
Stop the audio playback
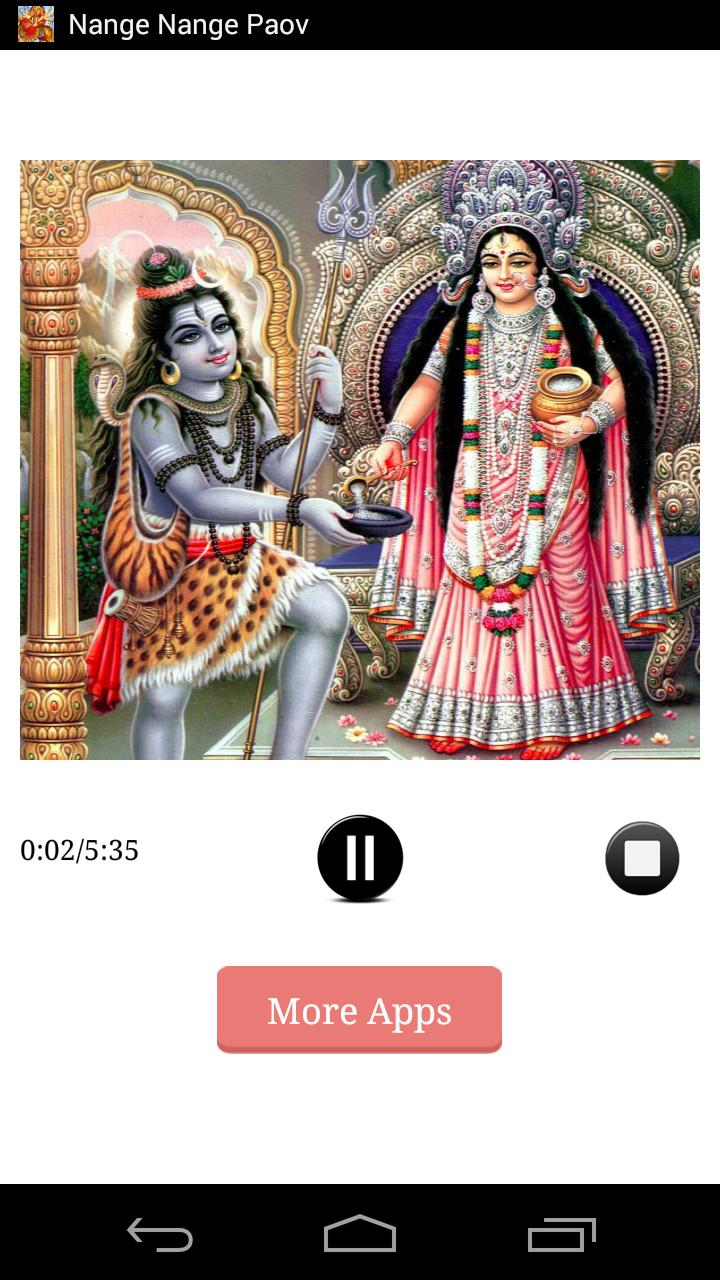pos(642,858)
